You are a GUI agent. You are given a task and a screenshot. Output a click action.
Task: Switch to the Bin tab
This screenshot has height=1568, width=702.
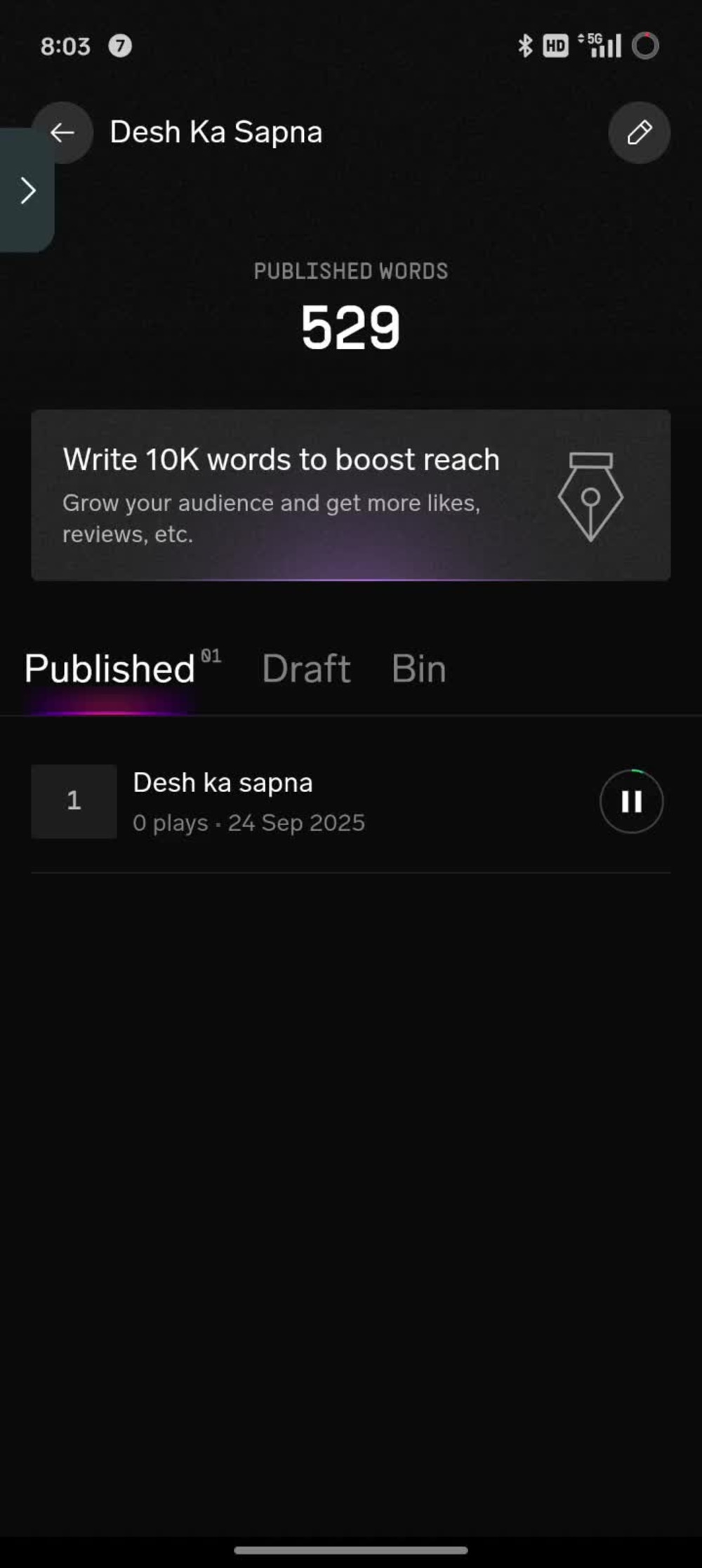pyautogui.click(x=418, y=668)
